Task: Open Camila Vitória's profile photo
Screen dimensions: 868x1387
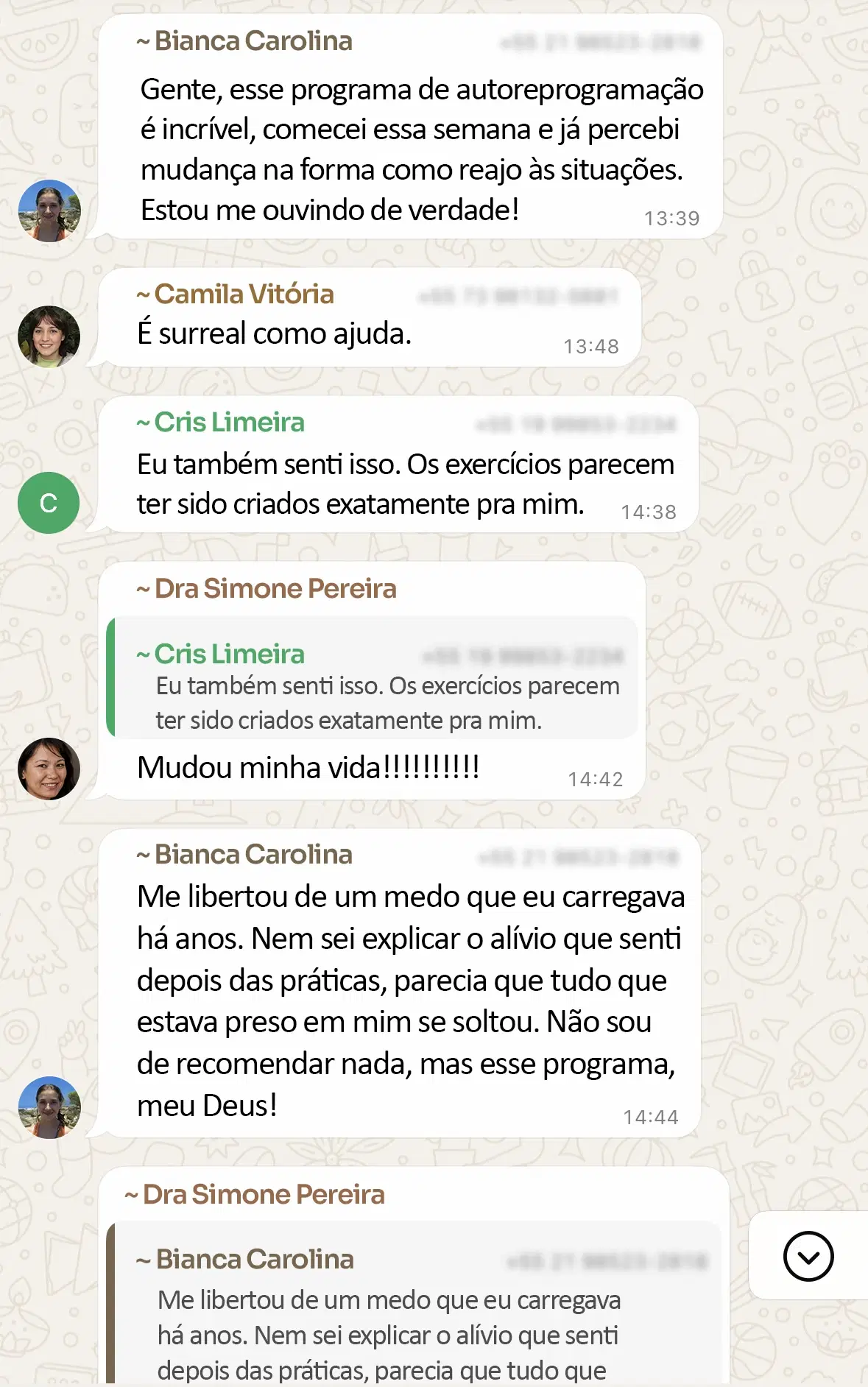Action: [x=49, y=336]
